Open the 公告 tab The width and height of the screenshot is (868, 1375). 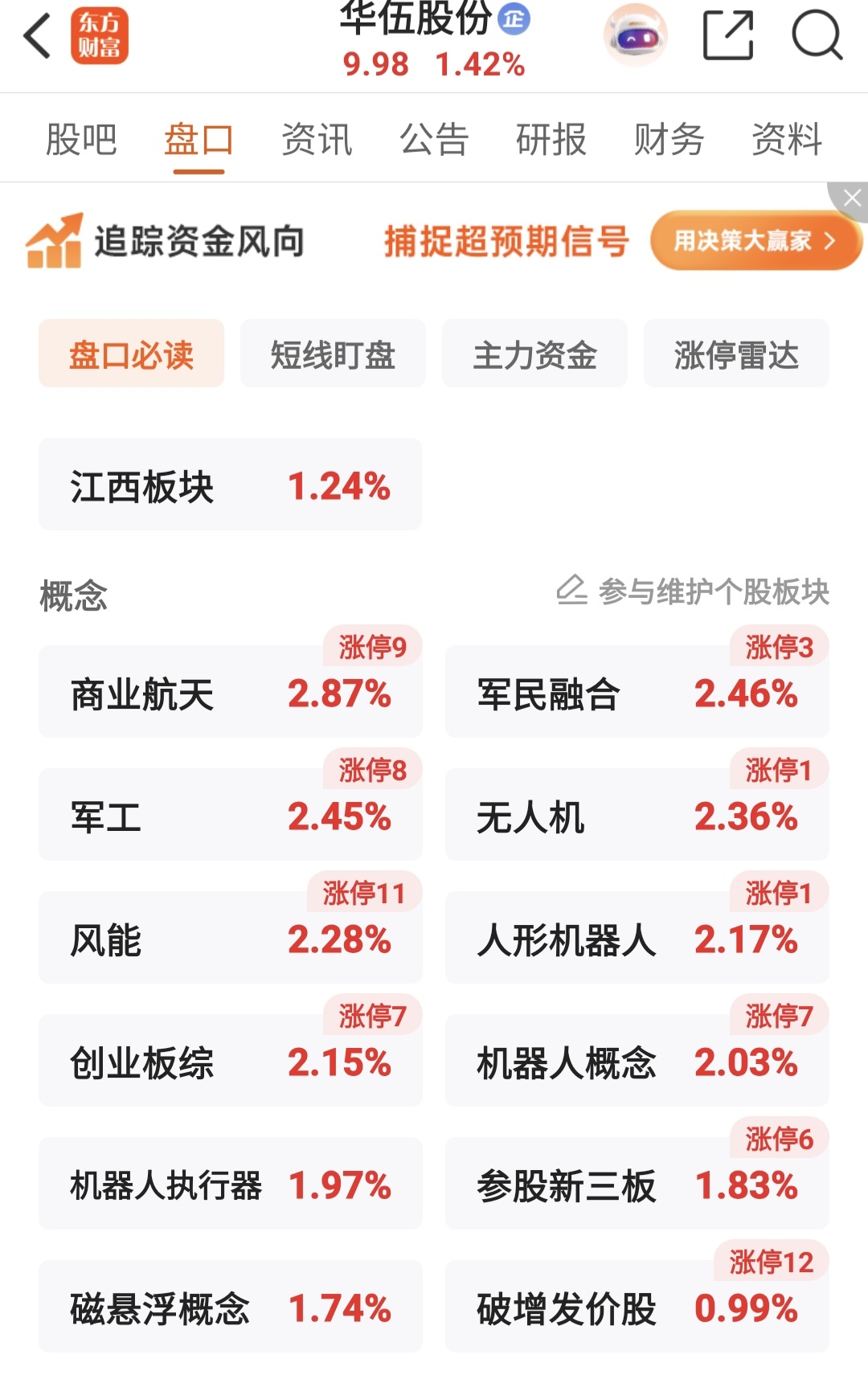434,140
